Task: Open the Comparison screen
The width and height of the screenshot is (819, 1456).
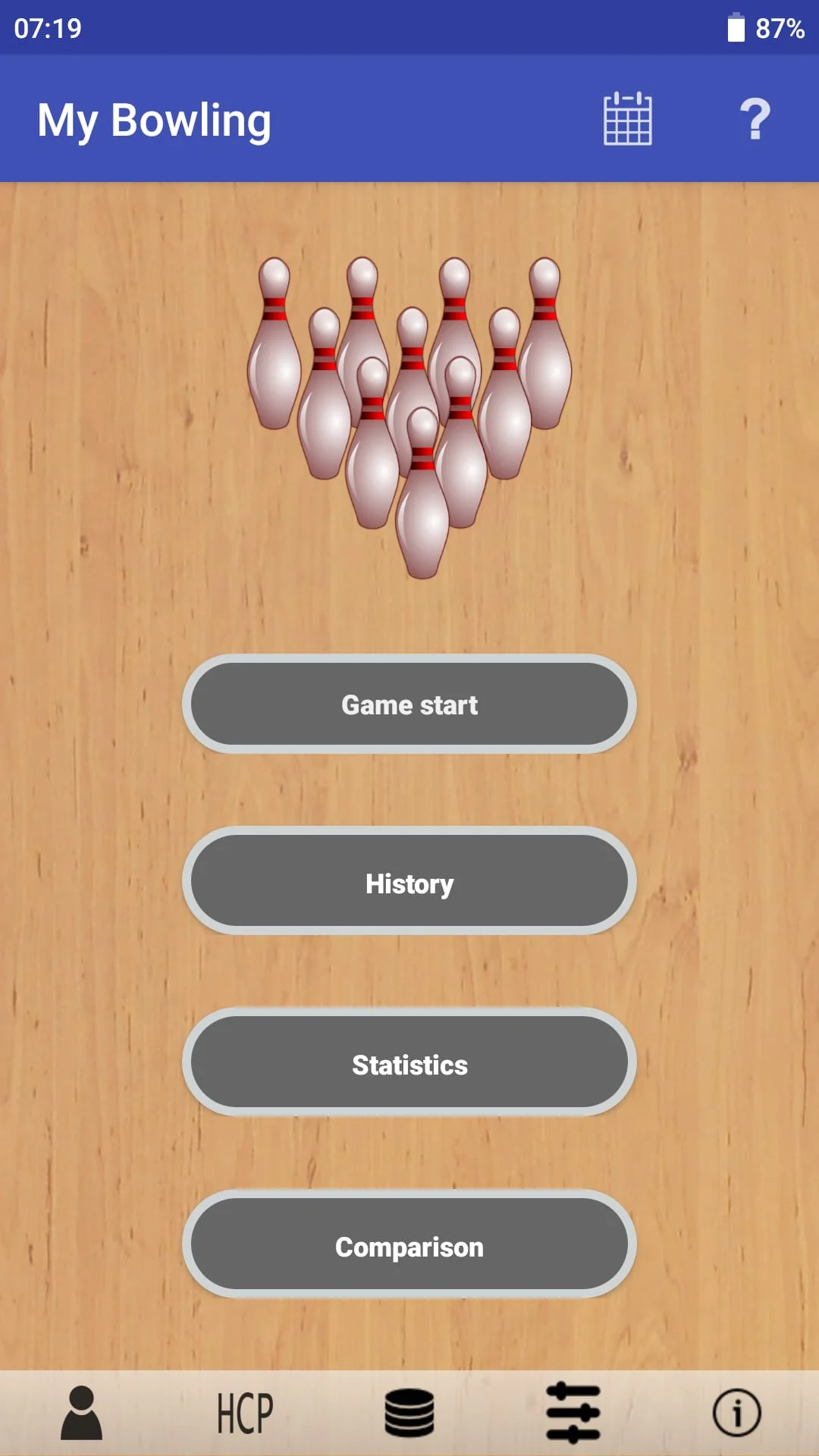Action: click(409, 1246)
